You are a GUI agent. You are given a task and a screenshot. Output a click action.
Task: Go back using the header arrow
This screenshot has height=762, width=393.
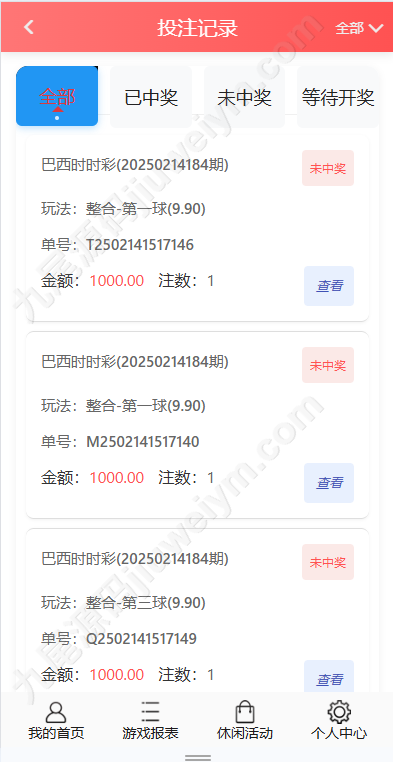coord(29,27)
